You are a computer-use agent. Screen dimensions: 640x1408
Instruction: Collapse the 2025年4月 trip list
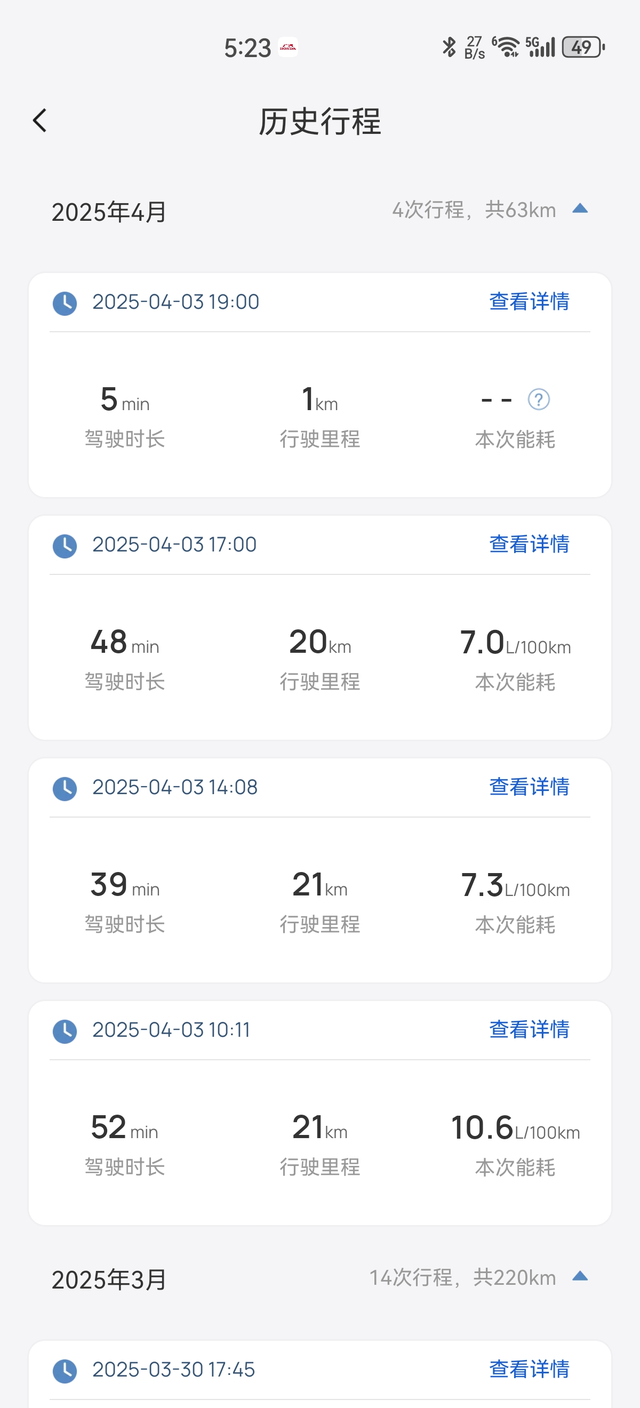[579, 209]
